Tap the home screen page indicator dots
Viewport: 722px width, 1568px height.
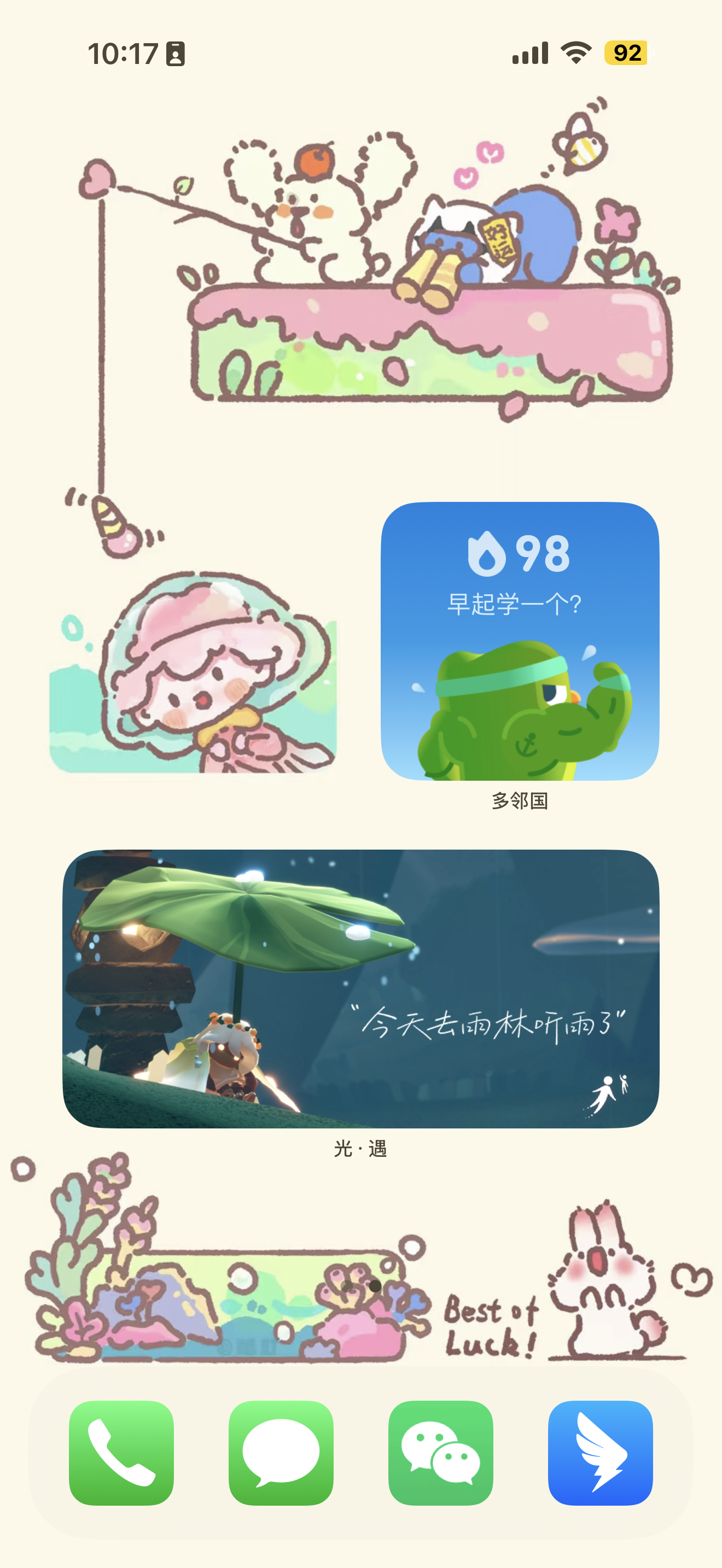tap(361, 1286)
